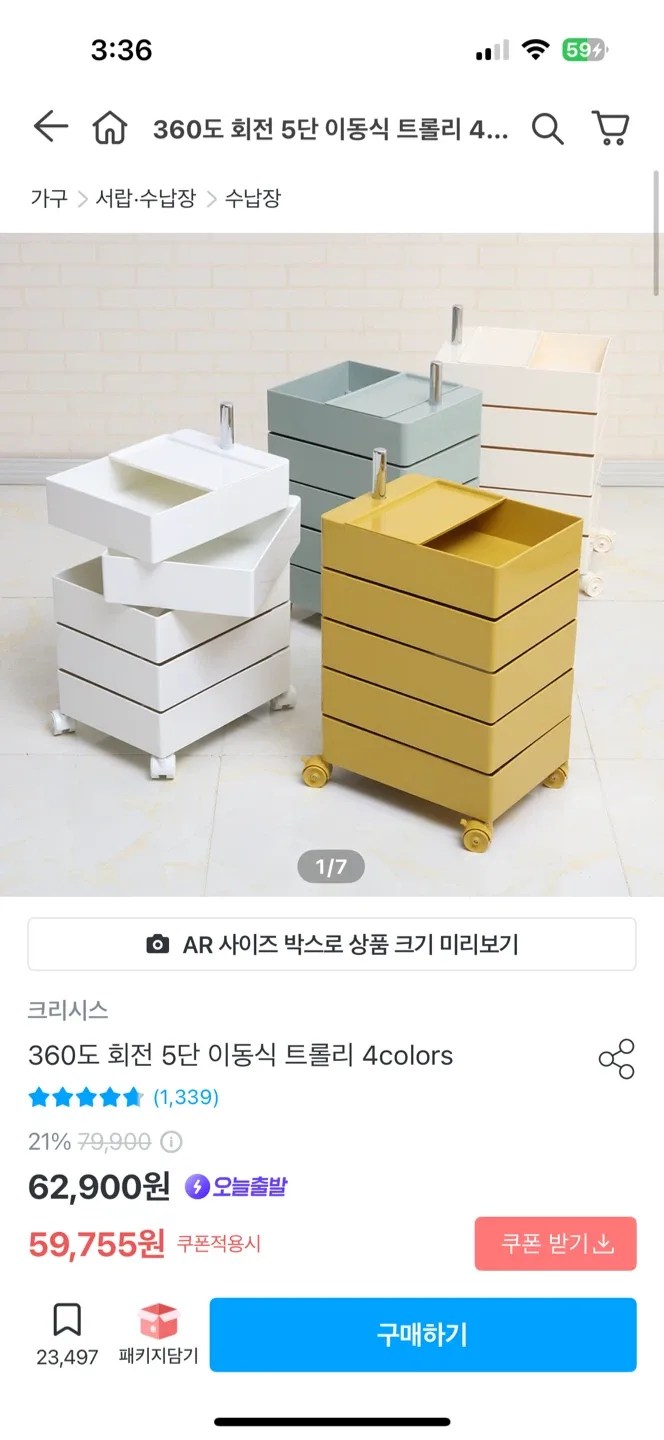Image resolution: width=664 pixels, height=1440 pixels.
Task: Show discount price info icon
Action: [x=172, y=1142]
